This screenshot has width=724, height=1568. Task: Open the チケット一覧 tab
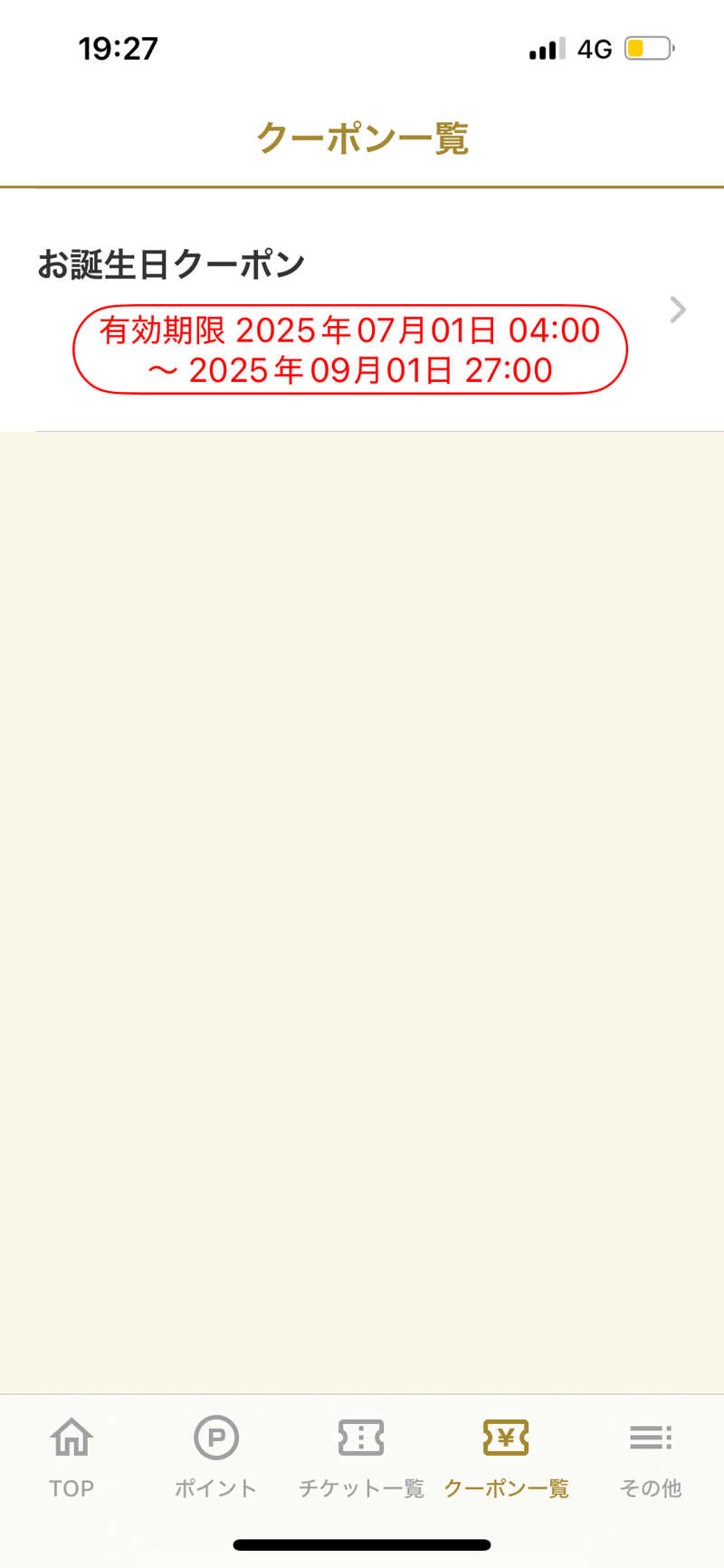click(361, 1456)
